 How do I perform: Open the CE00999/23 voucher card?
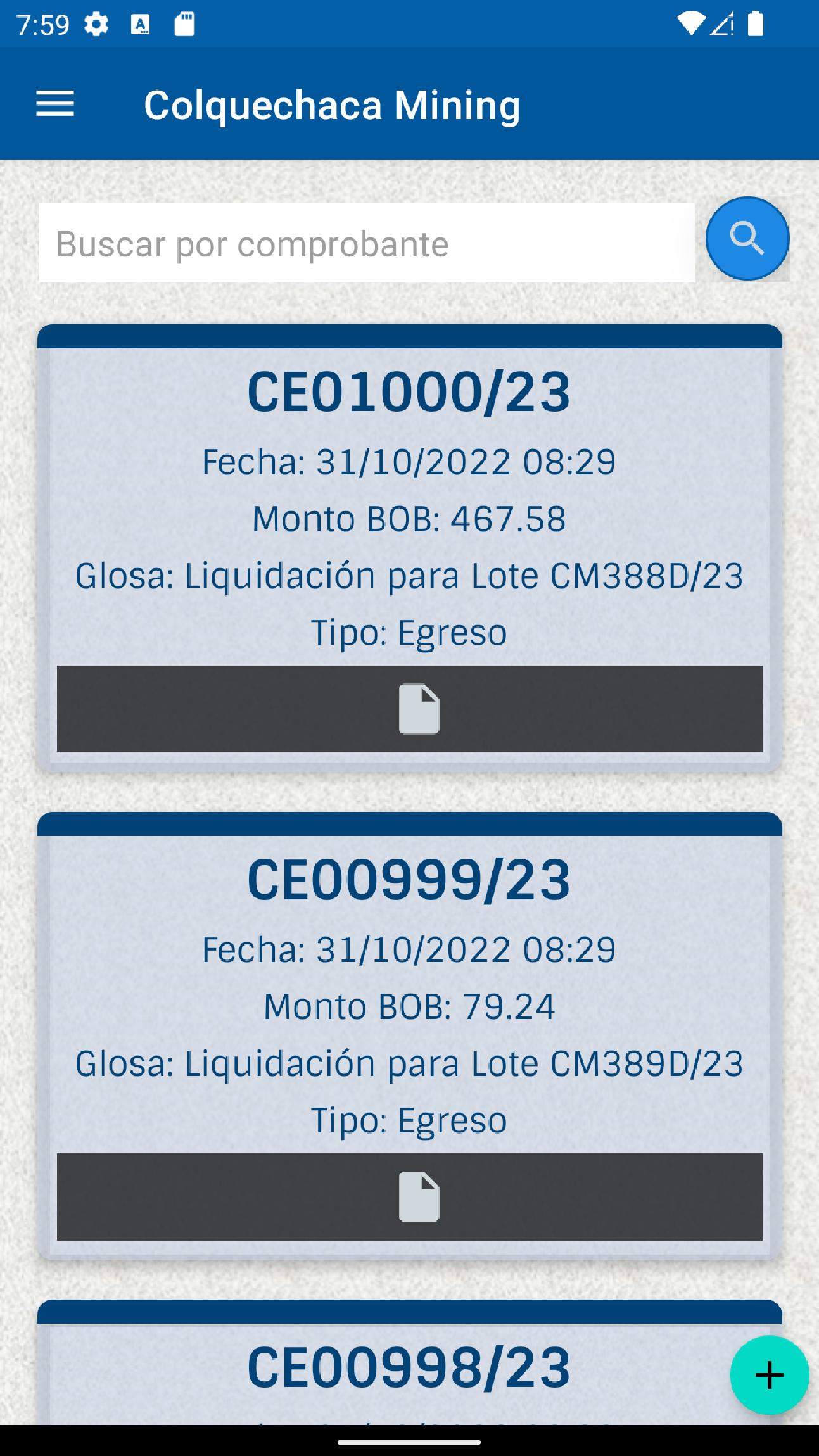[x=409, y=1035]
